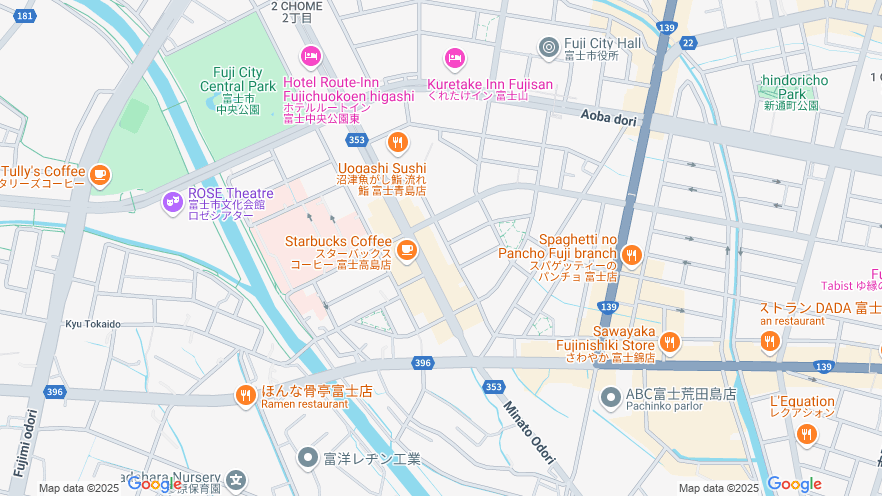This screenshot has width=882, height=496.
Task: Tap the ROSE Theatre pin
Action: point(173,202)
